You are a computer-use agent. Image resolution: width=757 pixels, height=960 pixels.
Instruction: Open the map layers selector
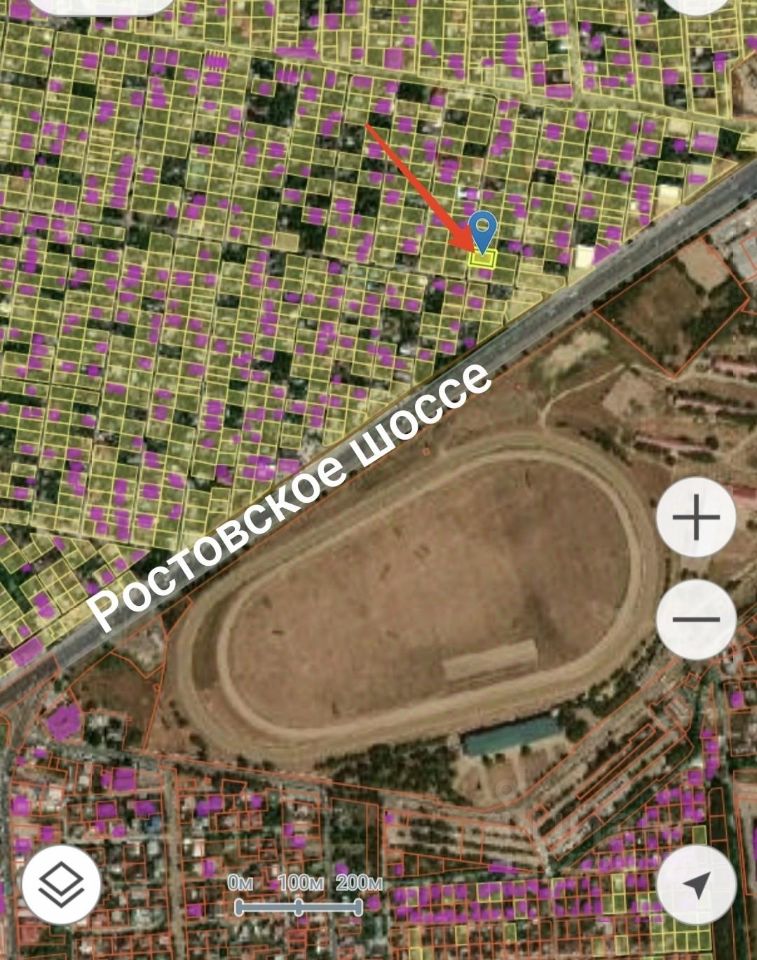pos(61,884)
